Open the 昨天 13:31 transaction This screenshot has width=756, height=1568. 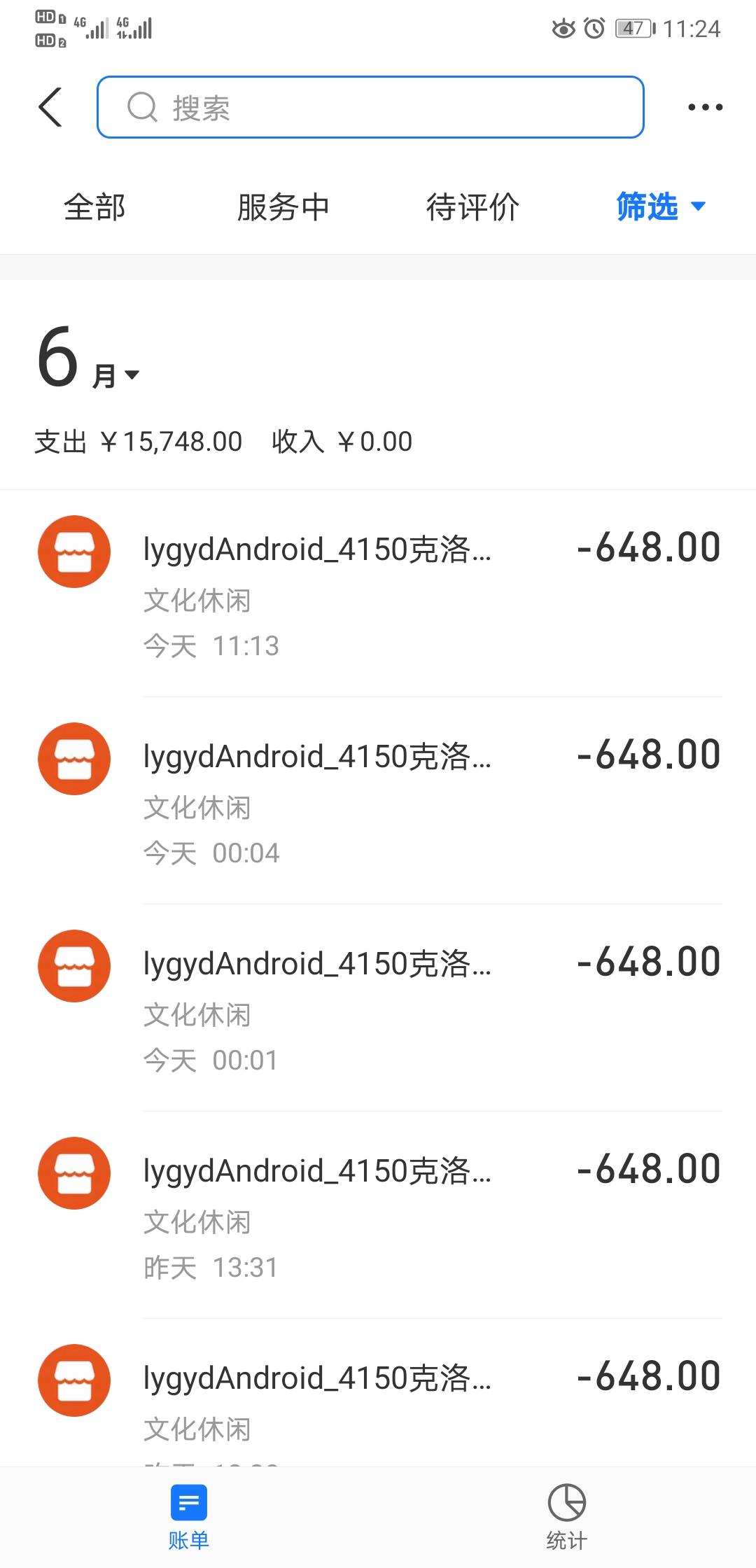tap(378, 1215)
